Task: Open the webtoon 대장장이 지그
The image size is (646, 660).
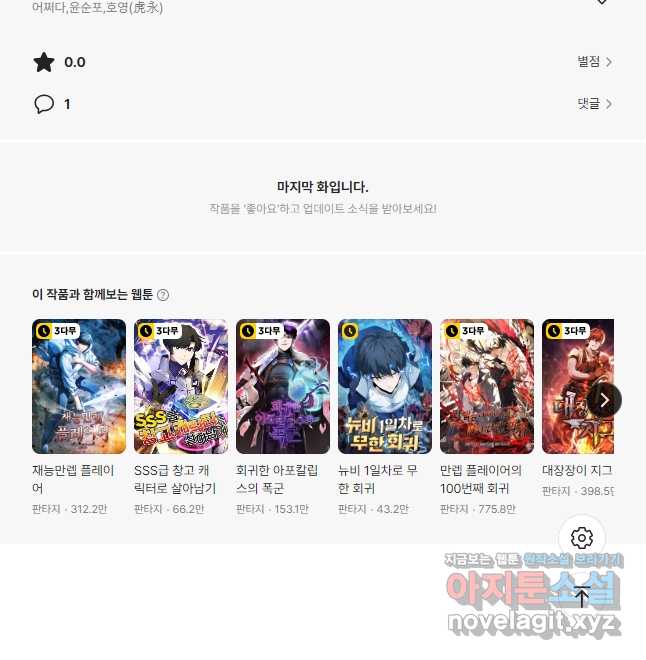Action: [577, 386]
